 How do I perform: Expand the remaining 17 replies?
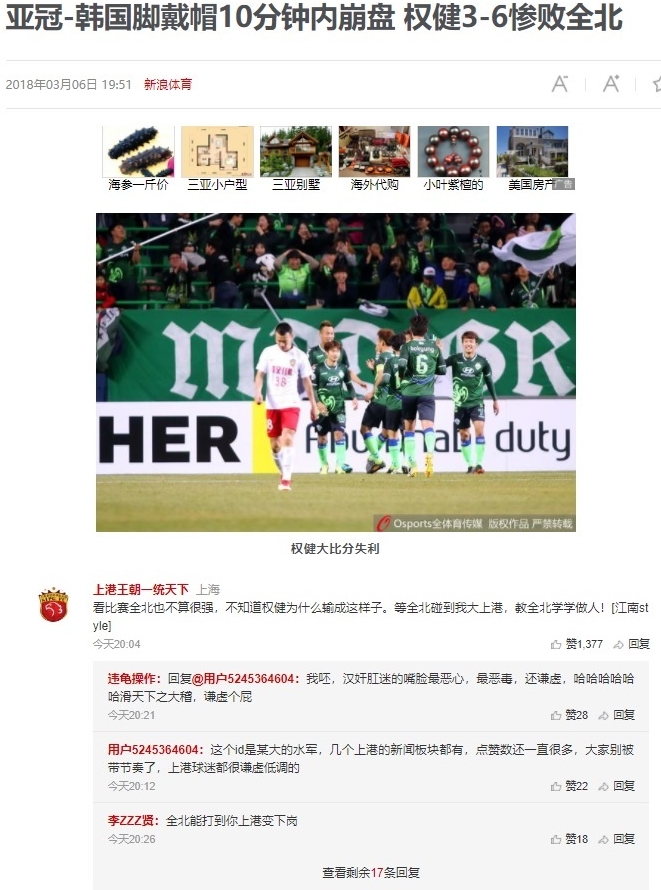pos(371,872)
